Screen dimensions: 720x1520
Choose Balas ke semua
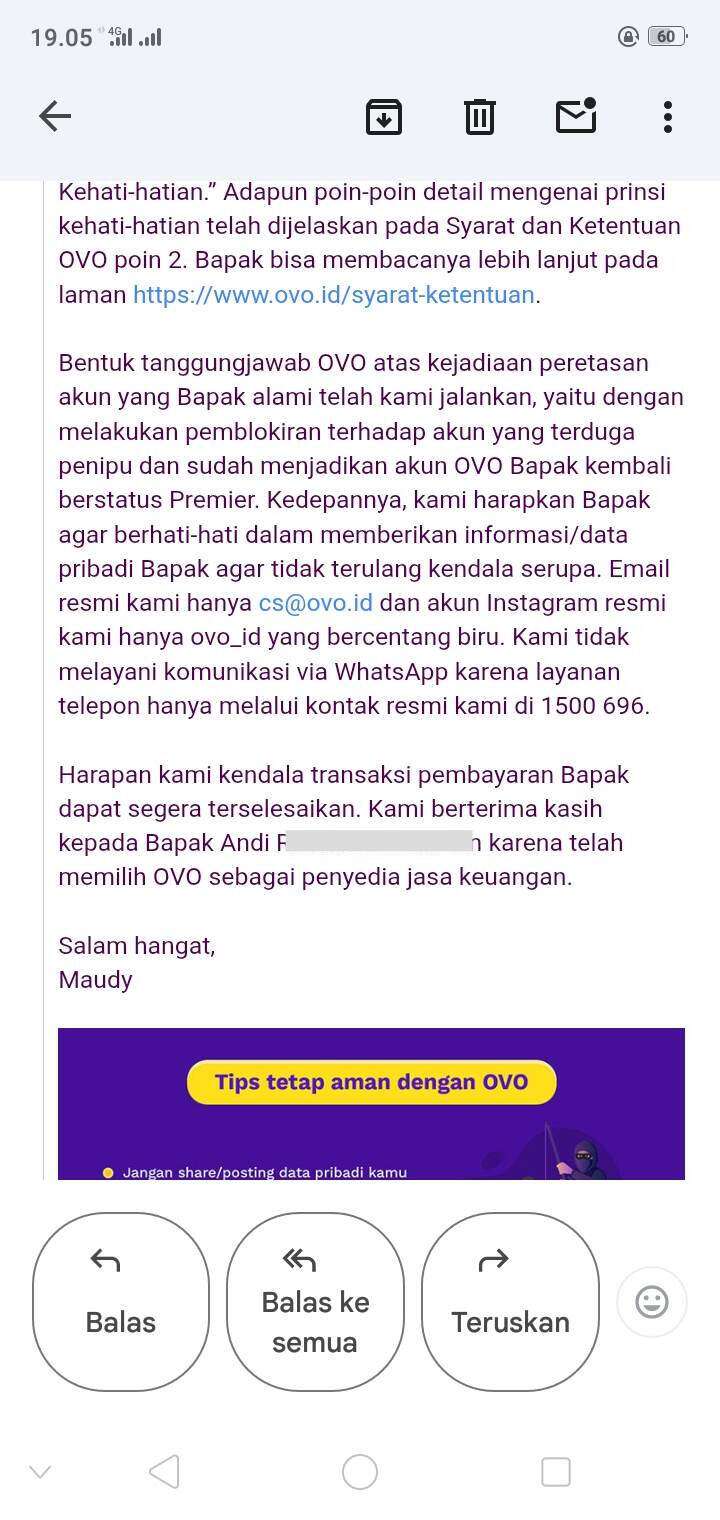coord(315,1301)
